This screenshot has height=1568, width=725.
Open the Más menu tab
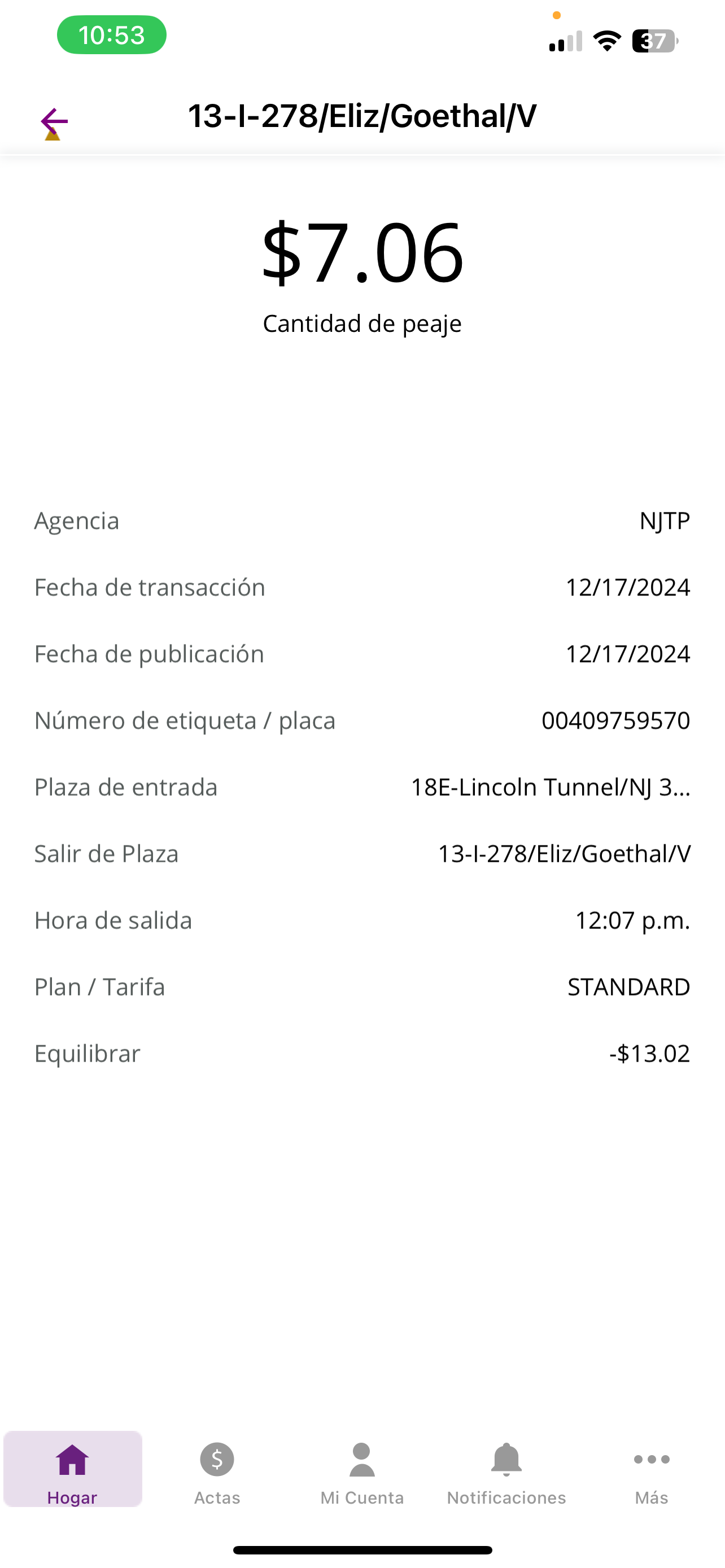[652, 1469]
